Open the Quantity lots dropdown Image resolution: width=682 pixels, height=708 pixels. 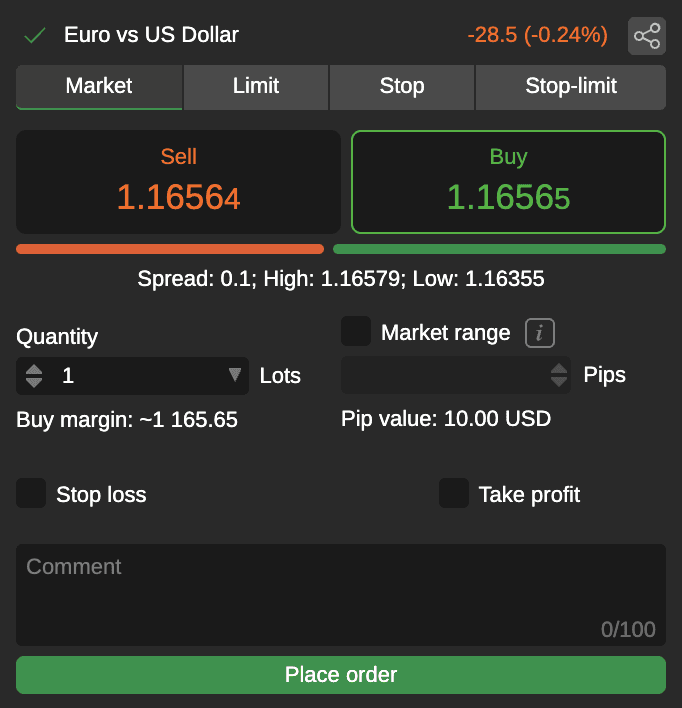click(x=235, y=376)
